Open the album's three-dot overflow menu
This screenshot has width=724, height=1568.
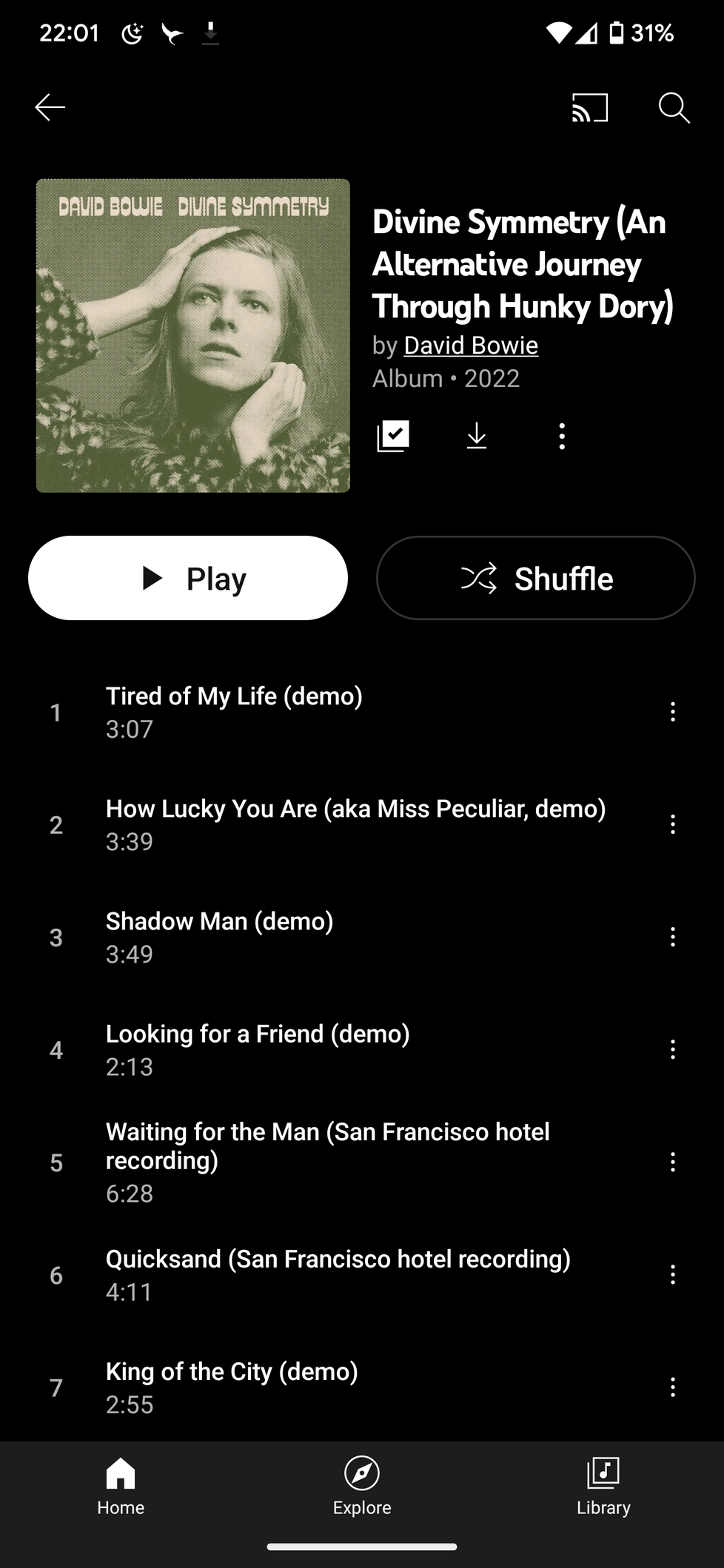(562, 436)
